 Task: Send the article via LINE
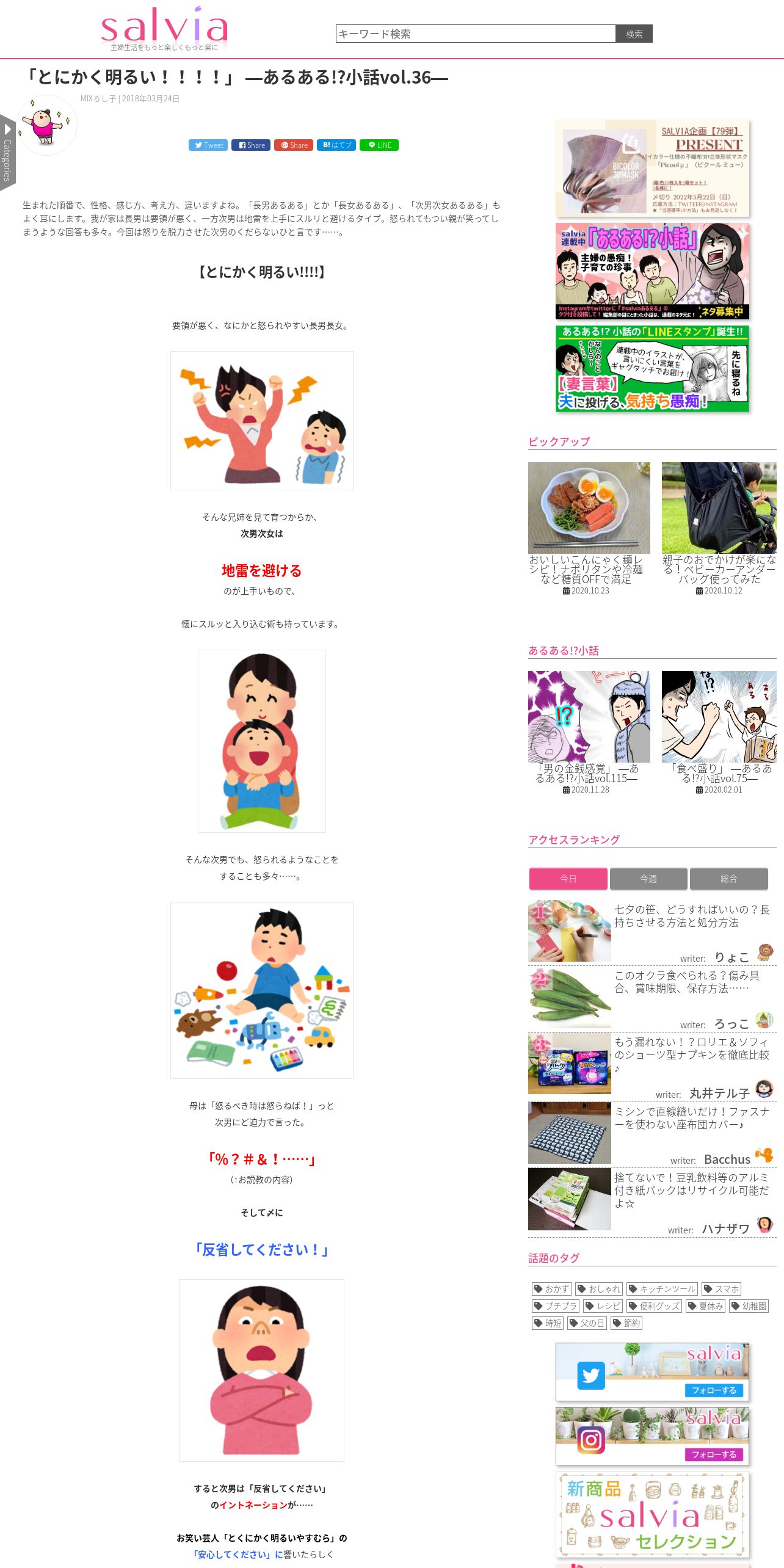click(379, 145)
